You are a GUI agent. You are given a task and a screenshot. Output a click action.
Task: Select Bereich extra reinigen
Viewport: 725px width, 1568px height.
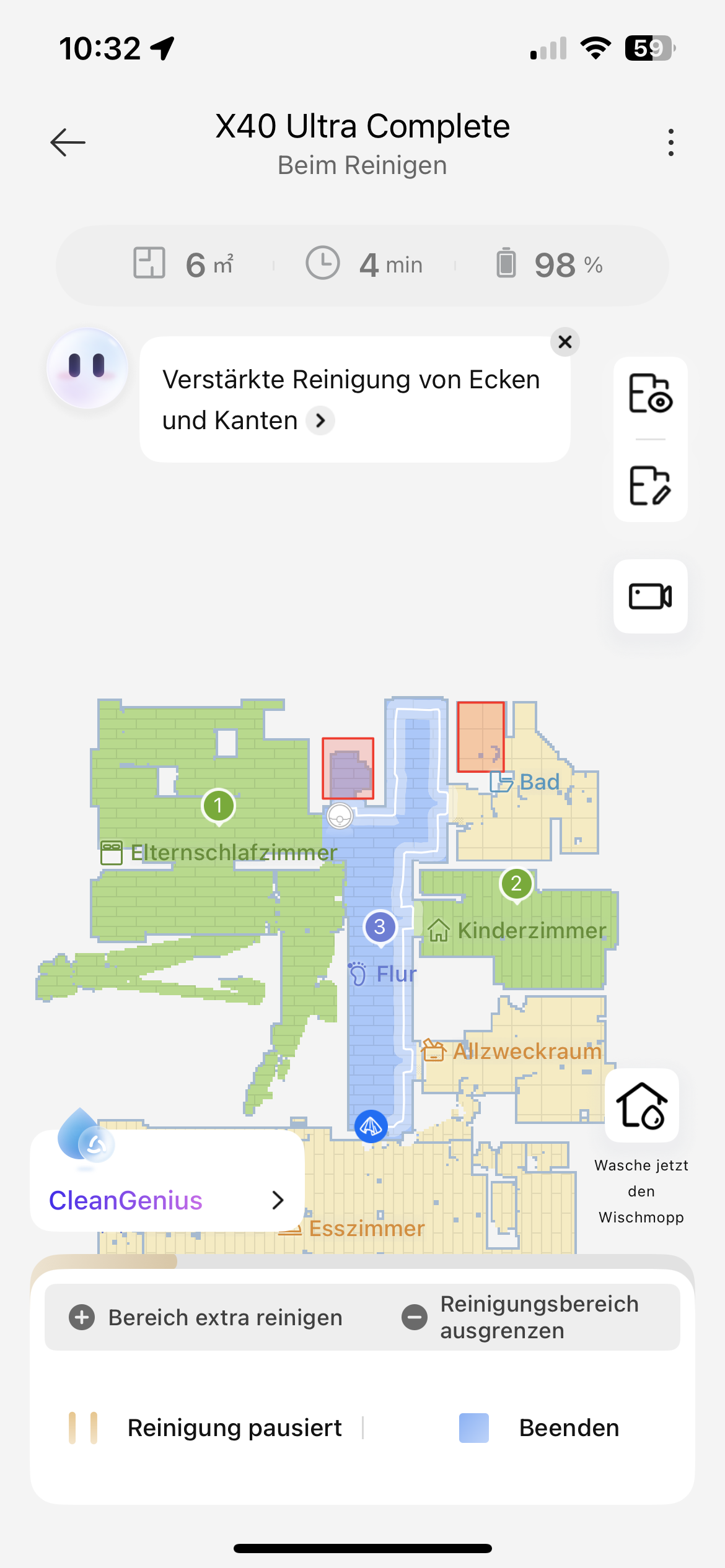tap(206, 1317)
